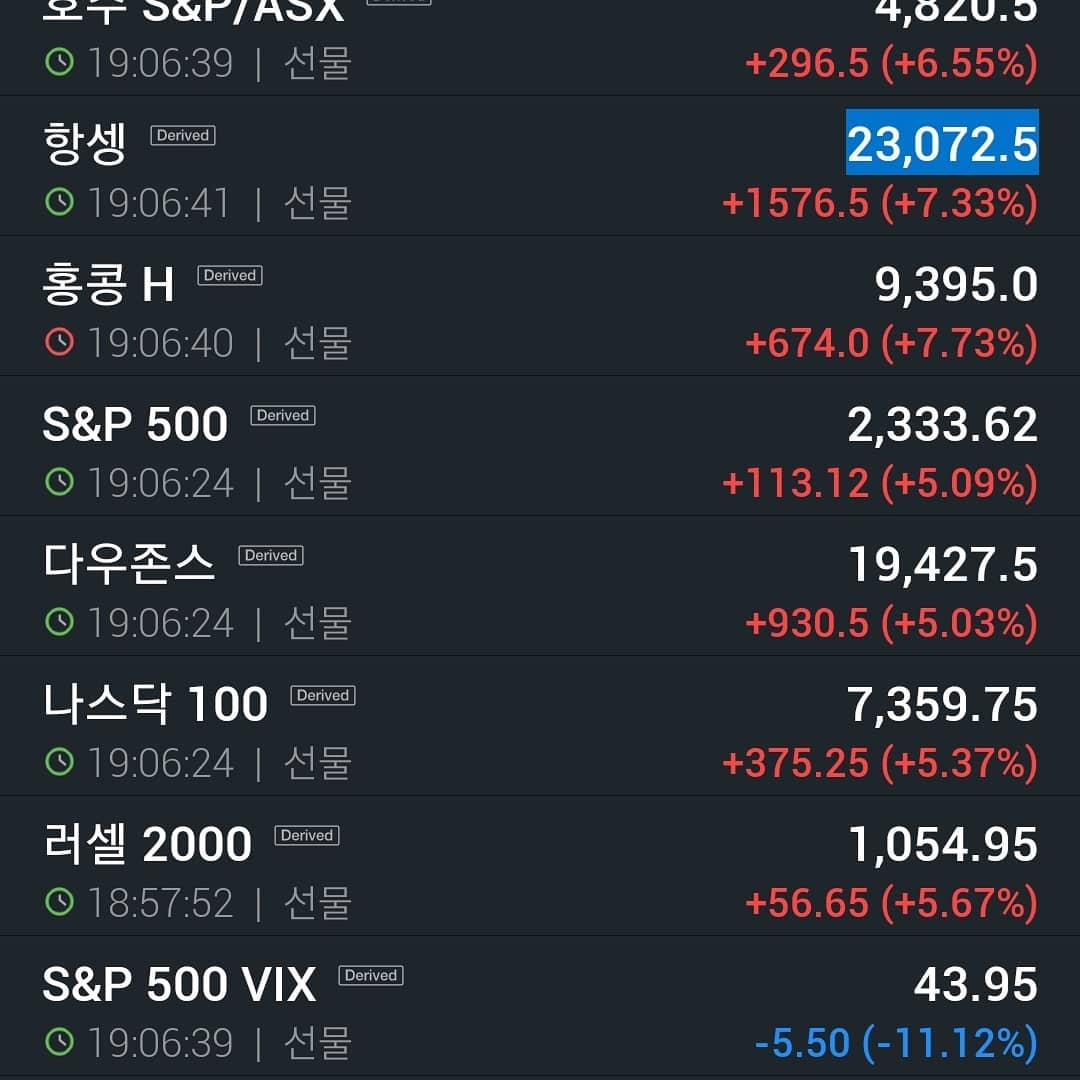The height and width of the screenshot is (1080, 1080).
Task: View the 다우존스 futures row
Action: pos(540,585)
